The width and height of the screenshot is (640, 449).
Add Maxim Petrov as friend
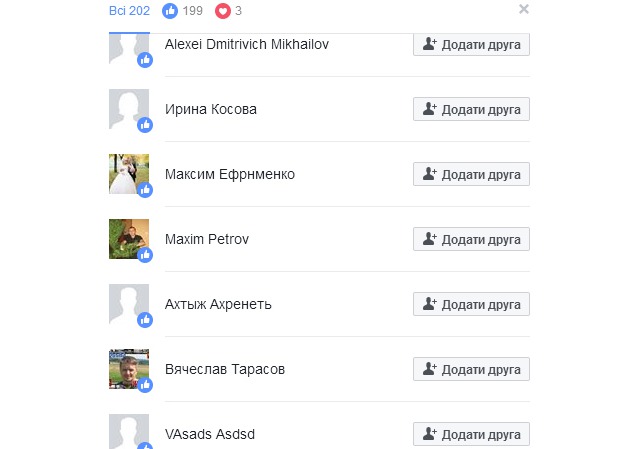click(471, 239)
